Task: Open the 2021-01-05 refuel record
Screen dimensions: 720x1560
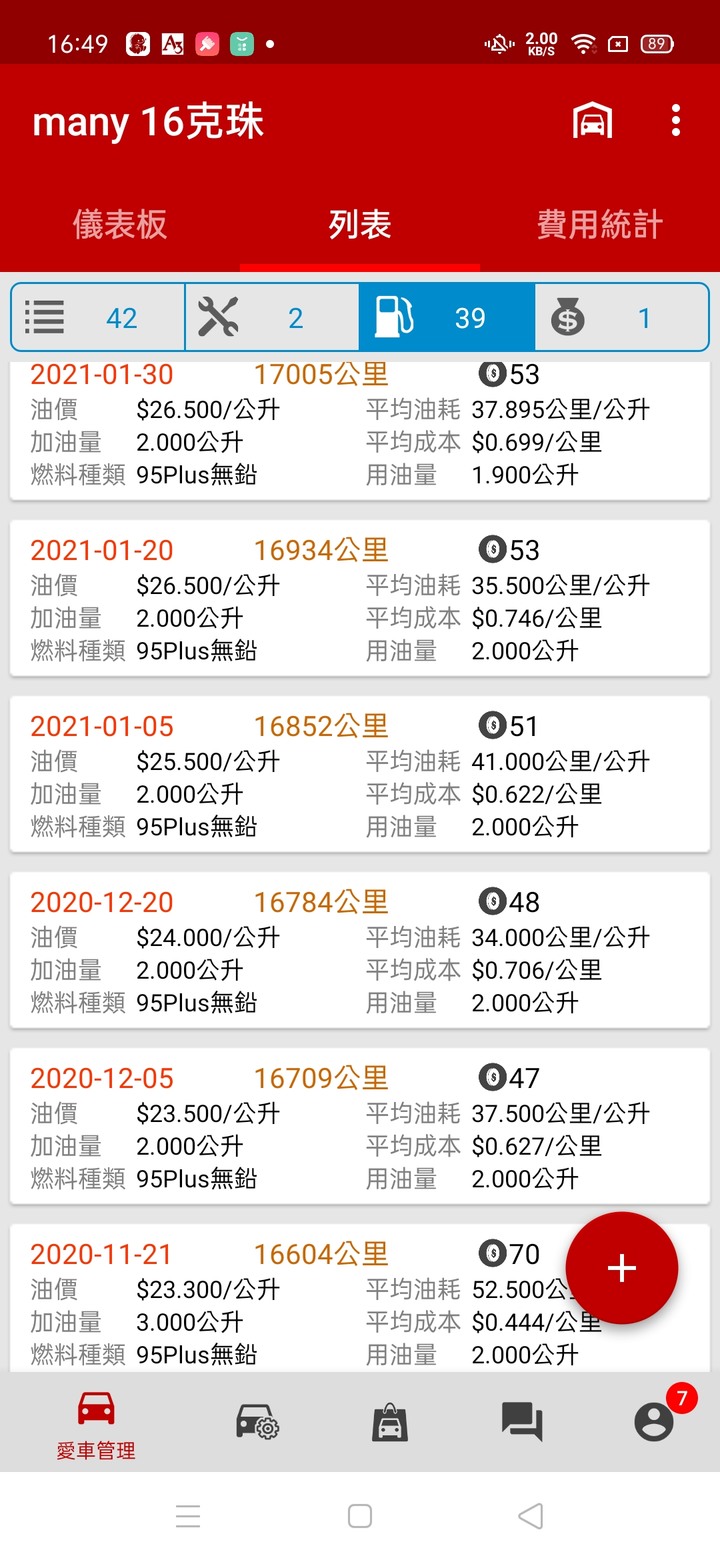Action: pyautogui.click(x=360, y=774)
